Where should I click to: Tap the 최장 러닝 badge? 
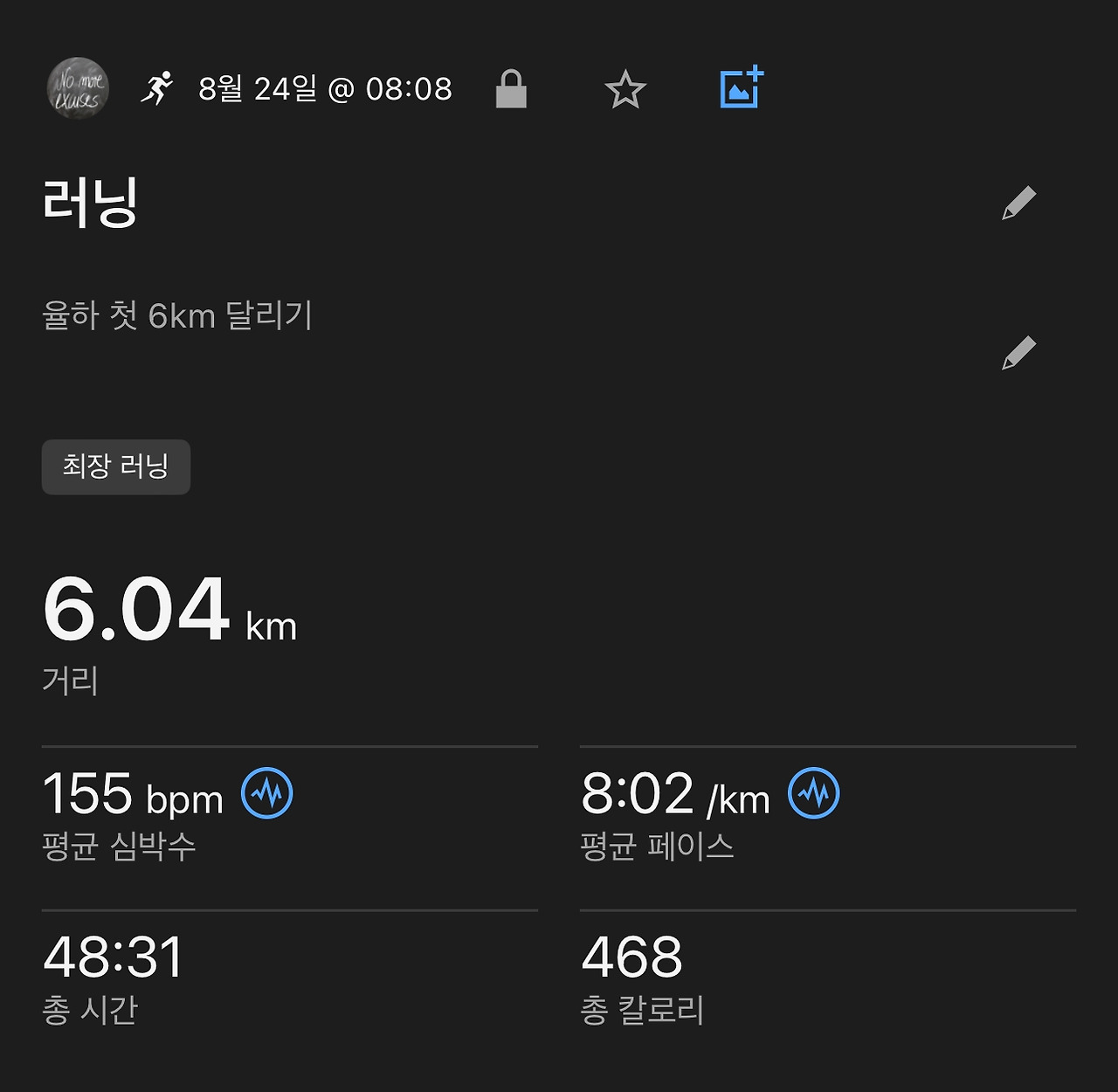click(116, 467)
